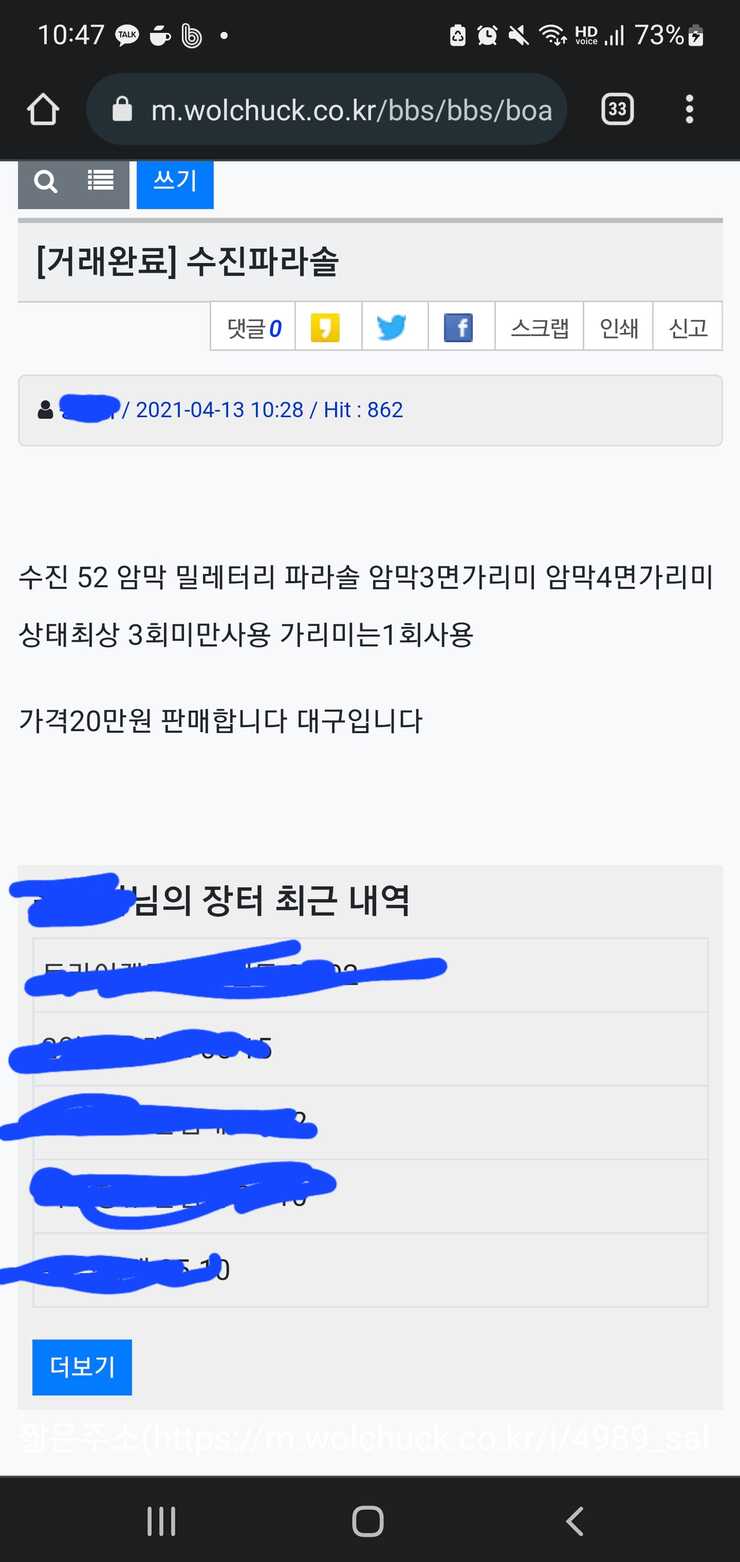Report the post with 신고

coord(688,327)
